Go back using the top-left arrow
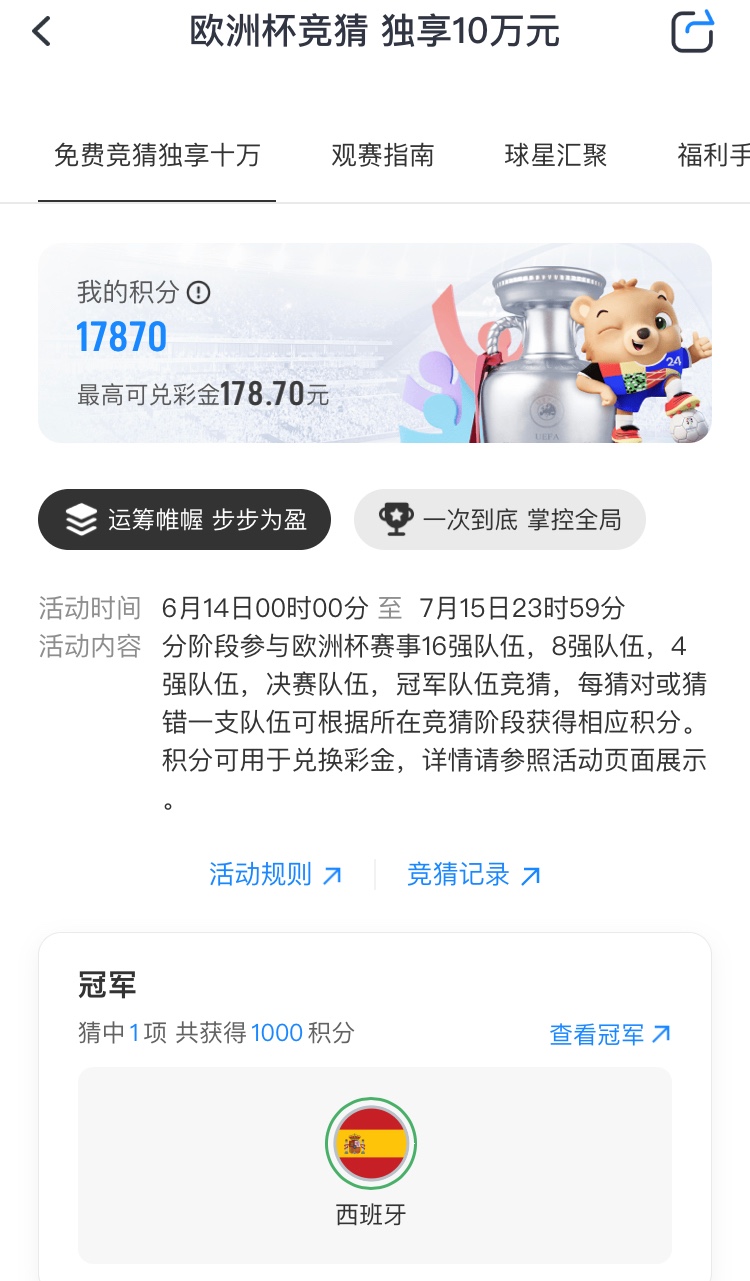750x1281 pixels. click(42, 32)
